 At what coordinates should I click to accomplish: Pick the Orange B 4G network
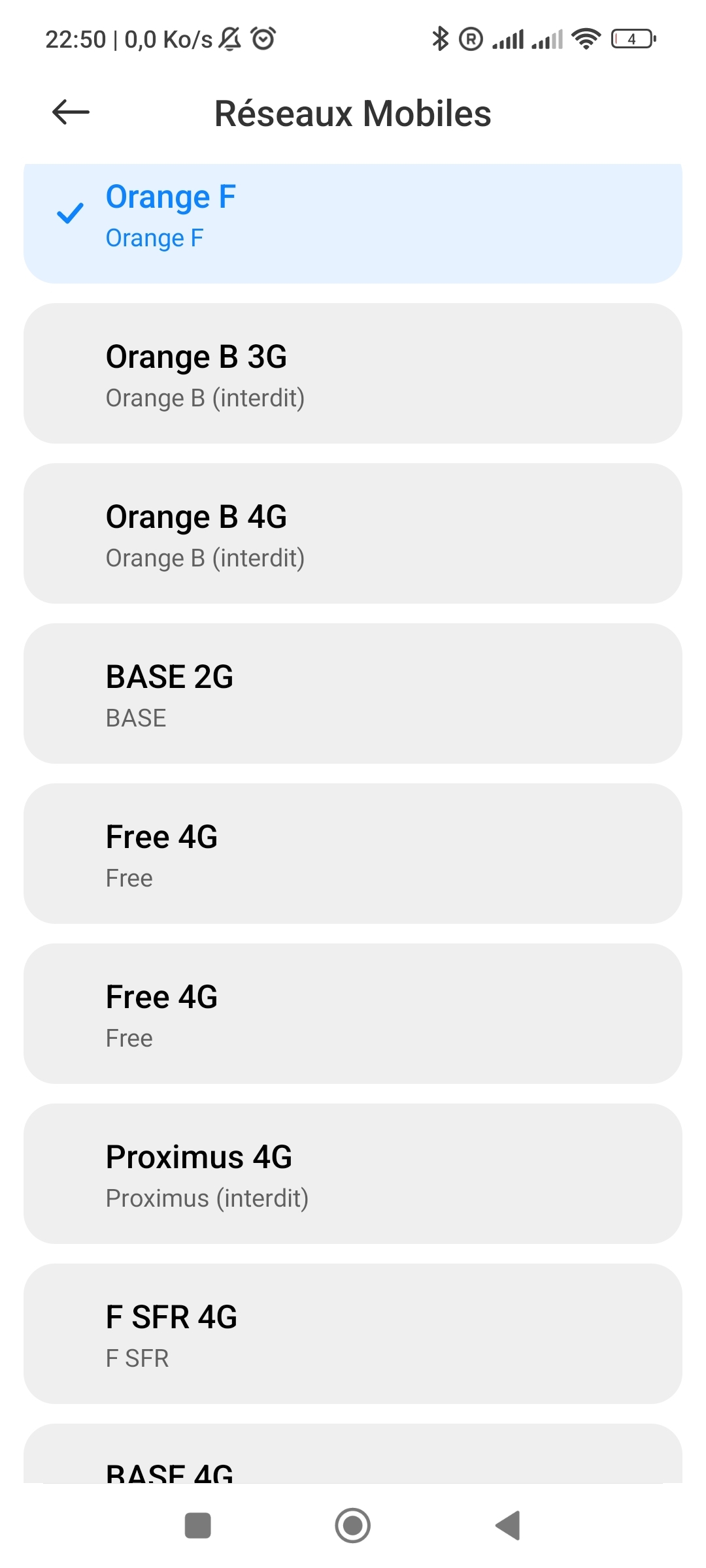click(x=353, y=534)
